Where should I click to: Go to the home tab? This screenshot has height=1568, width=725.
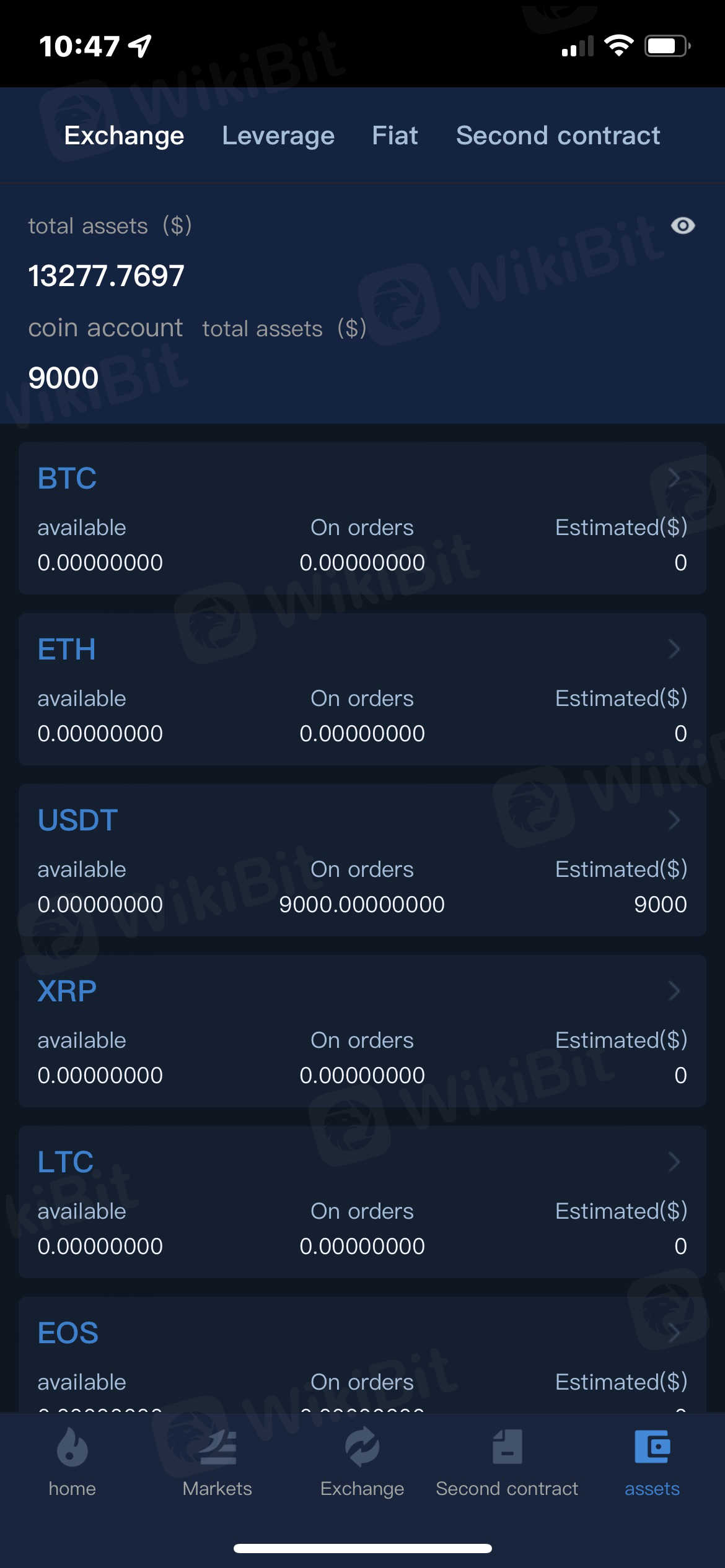pos(72,1461)
